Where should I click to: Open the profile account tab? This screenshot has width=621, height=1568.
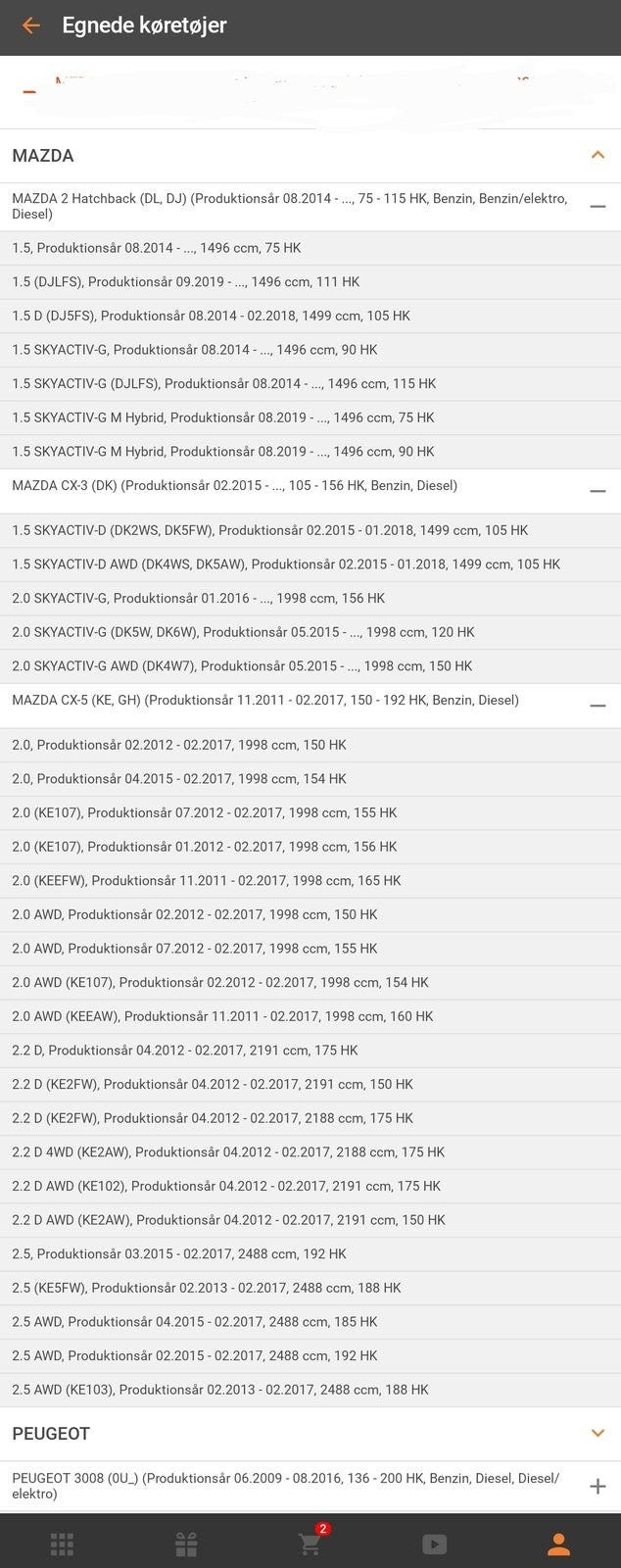pos(558,1544)
